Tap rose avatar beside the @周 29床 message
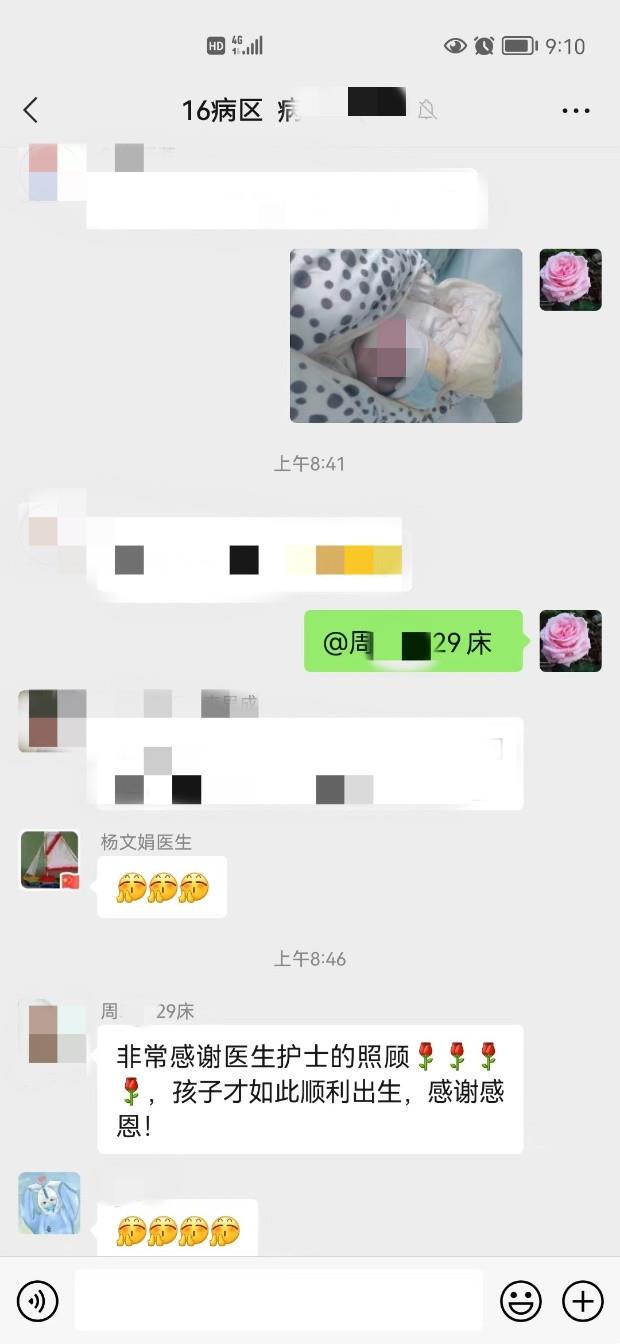This screenshot has width=620, height=1344. 570,641
